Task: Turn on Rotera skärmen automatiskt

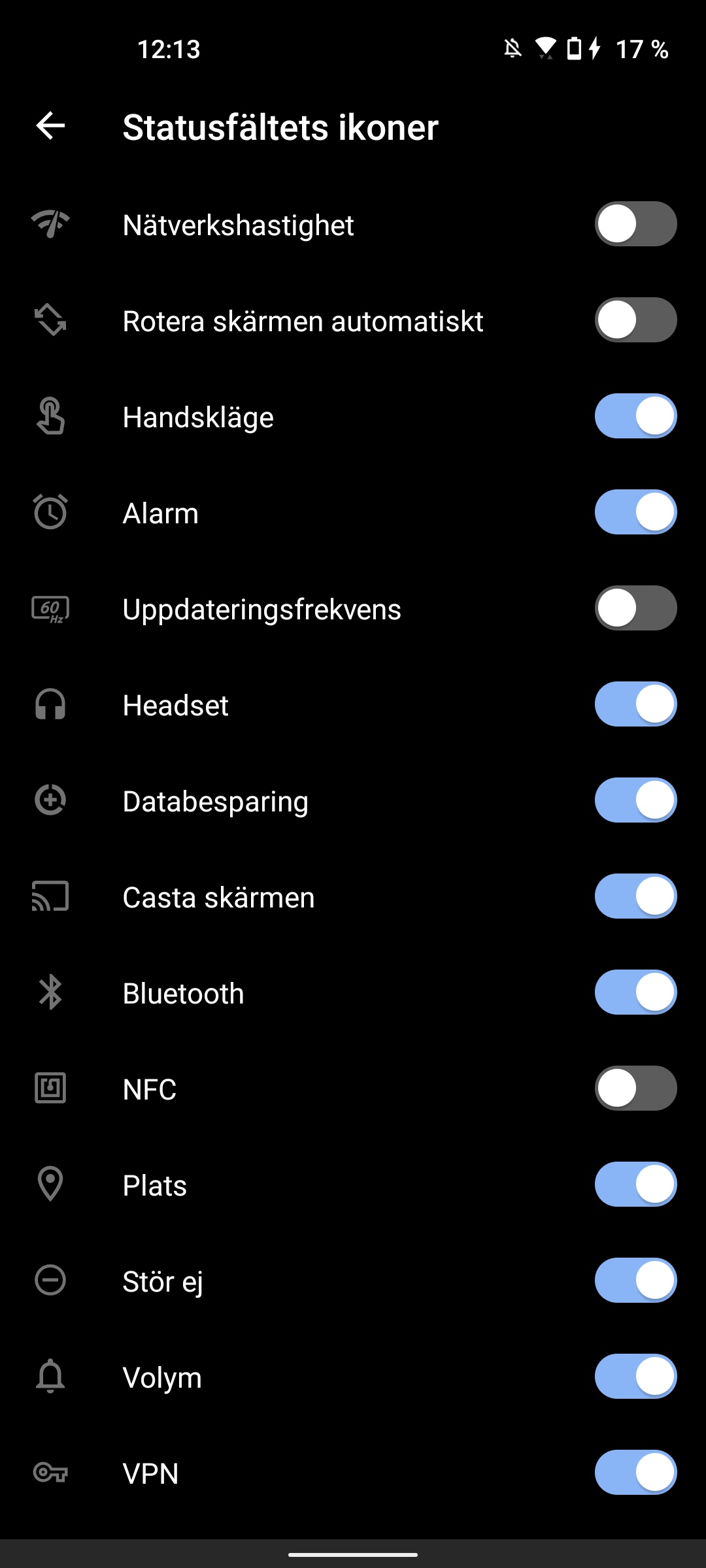Action: point(635,320)
